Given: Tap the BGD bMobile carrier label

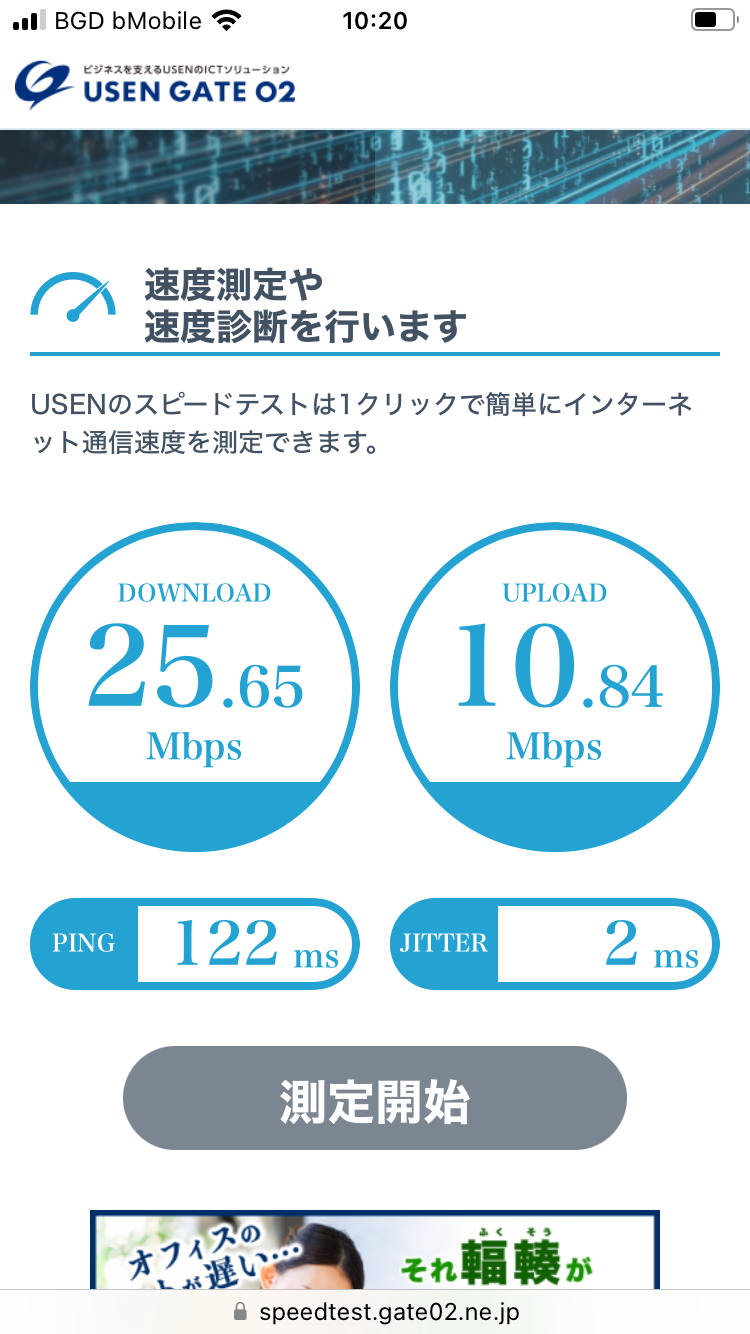Looking at the screenshot, I should [x=130, y=19].
